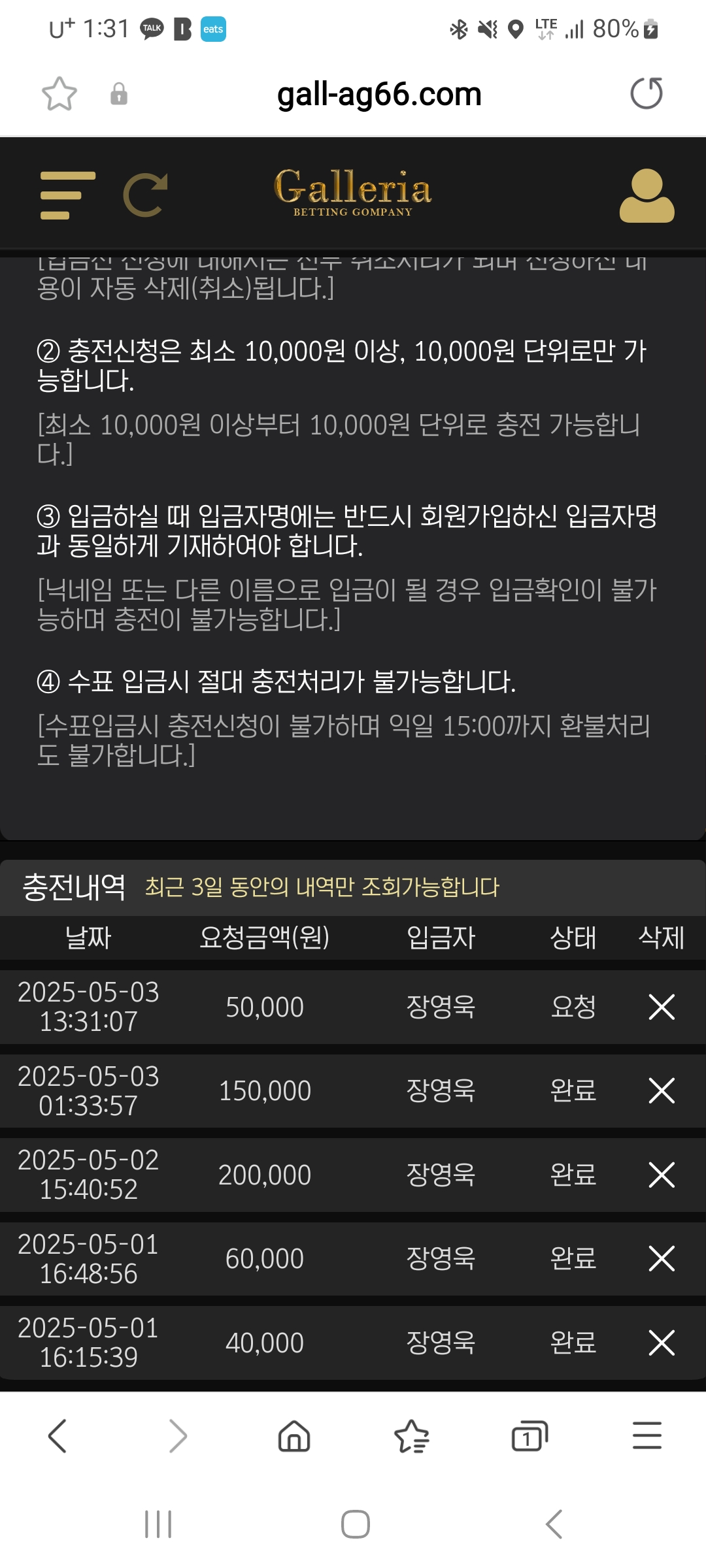The width and height of the screenshot is (706, 1568).
Task: Reload the page from the address bar
Action: (x=646, y=93)
